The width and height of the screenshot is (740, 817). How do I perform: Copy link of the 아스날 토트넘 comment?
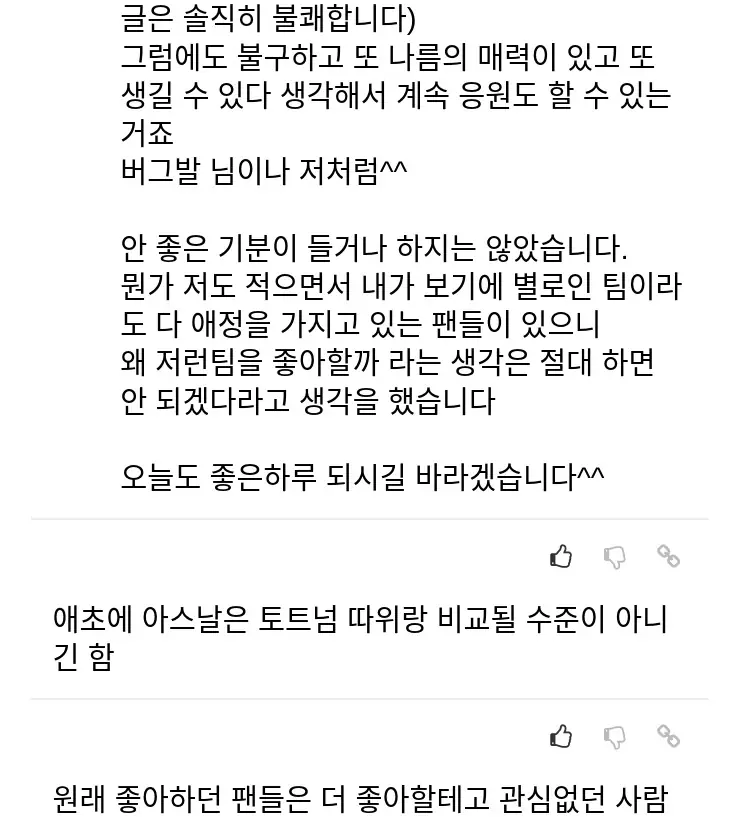(668, 737)
